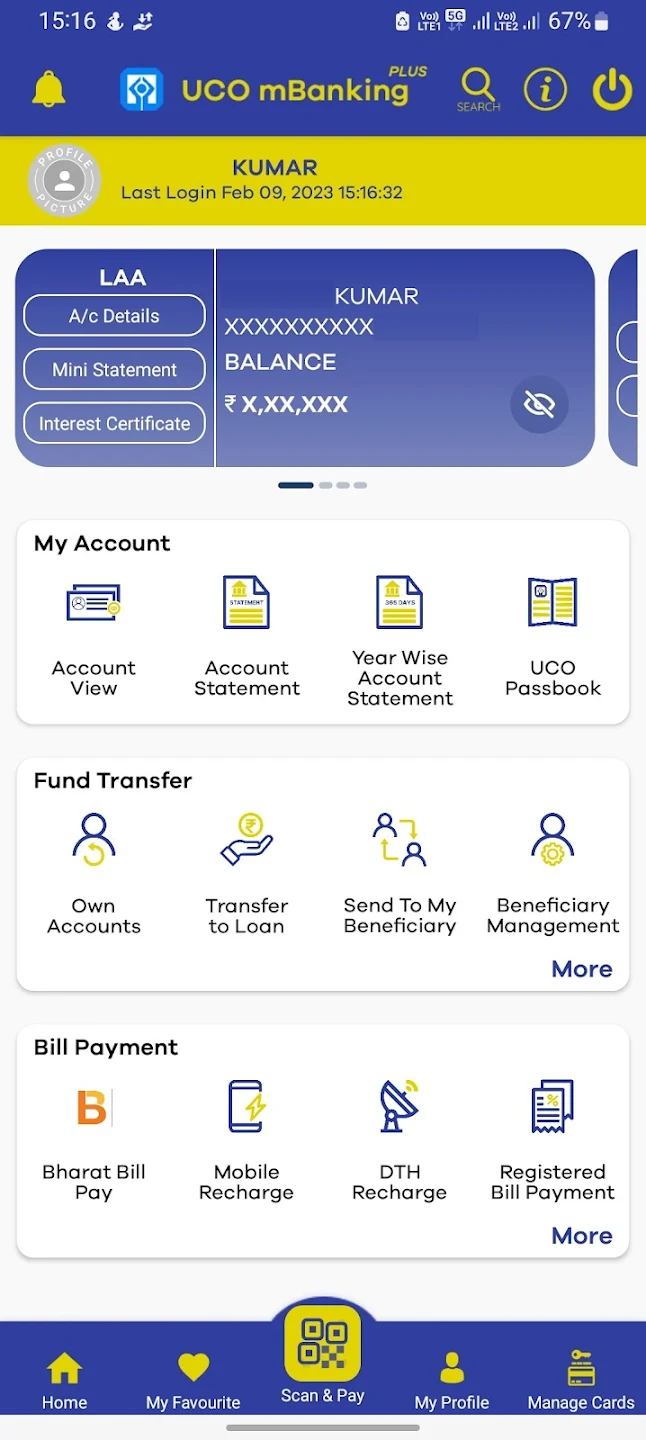Screen dimensions: 646x1440
Task: Select Own Accounts transfer
Action: (94, 872)
